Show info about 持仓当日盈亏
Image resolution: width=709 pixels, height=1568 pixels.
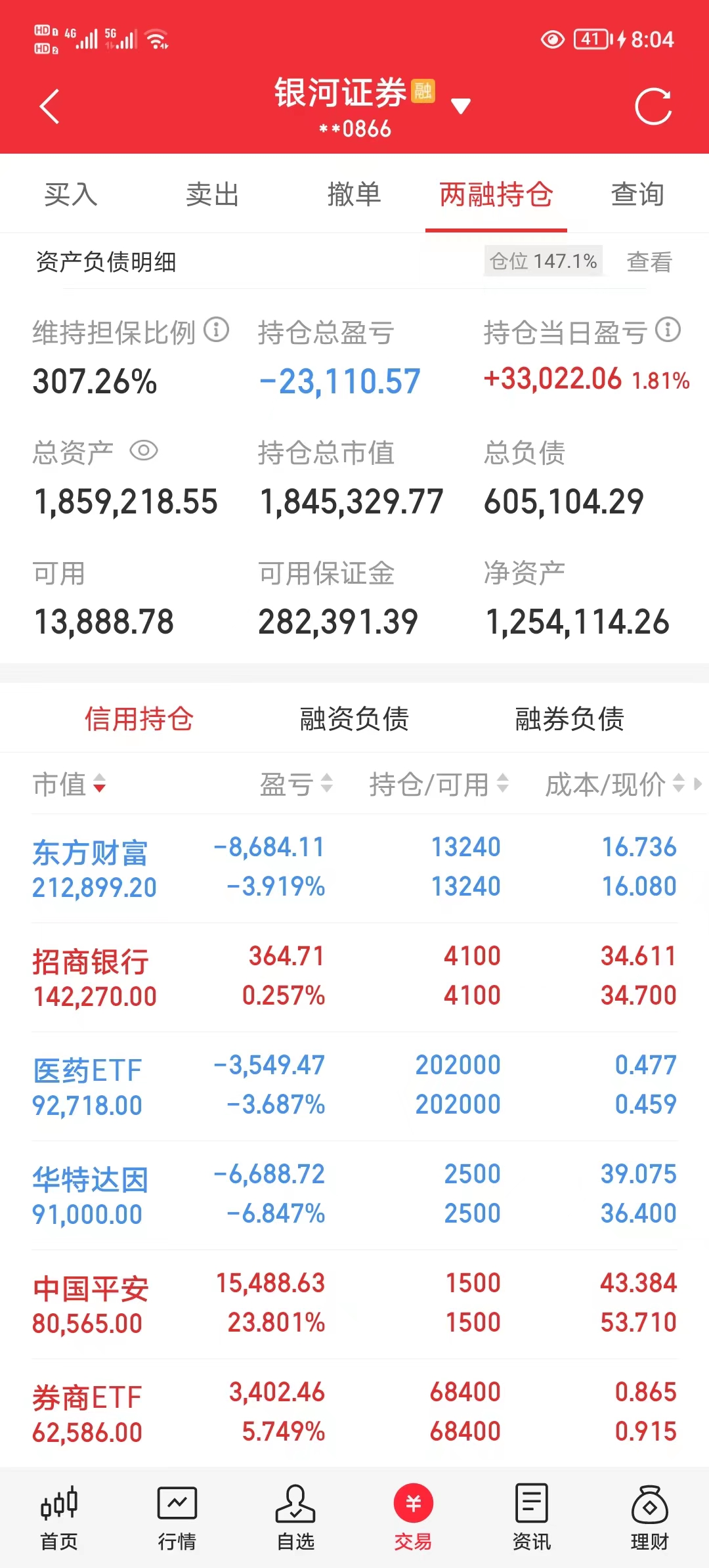pyautogui.click(x=668, y=330)
